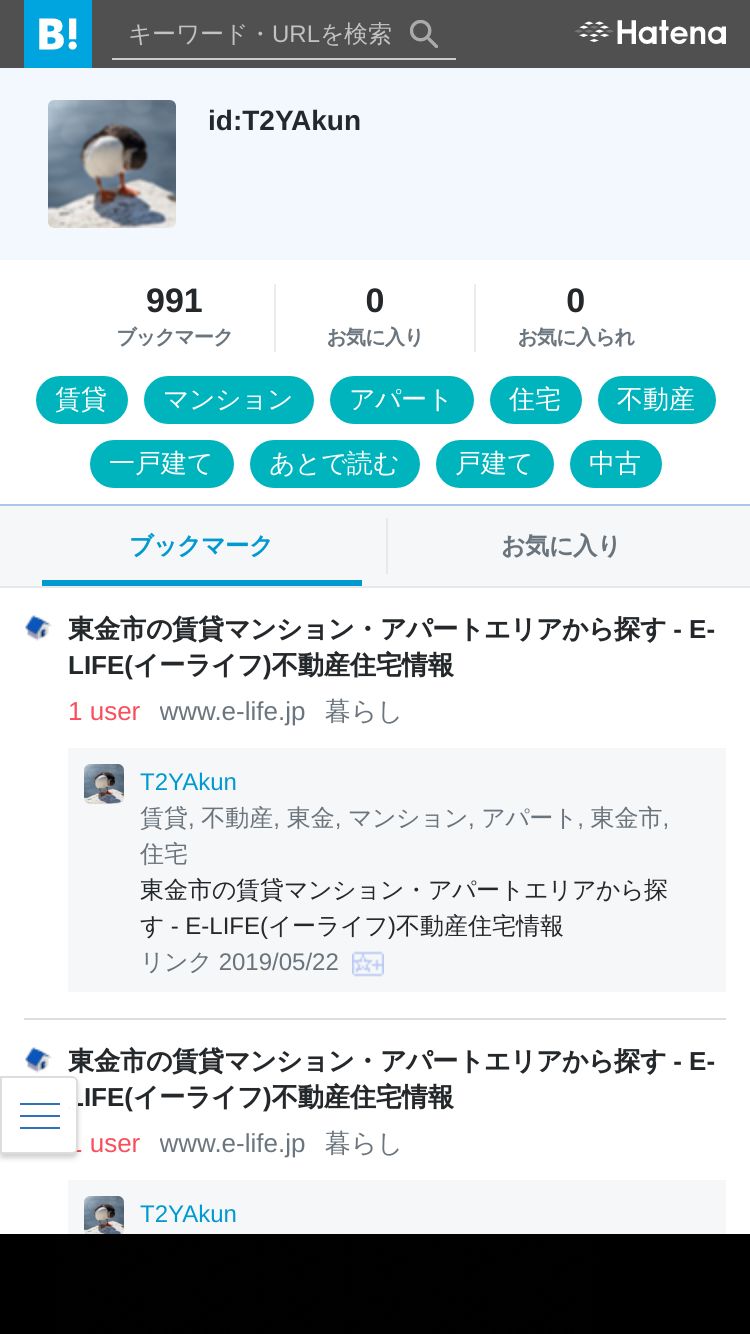
Task: Add a star to the 2019/05/22 bookmark
Action: [368, 964]
